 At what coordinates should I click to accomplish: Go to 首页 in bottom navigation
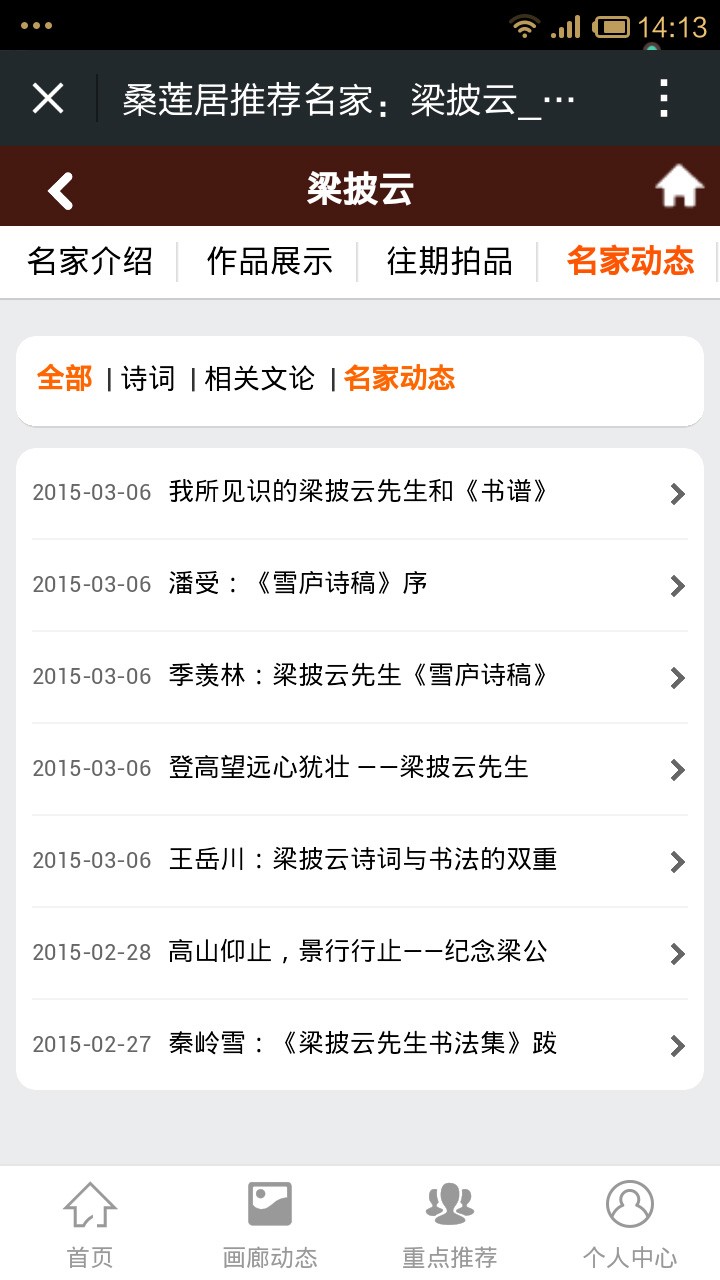click(x=90, y=1223)
